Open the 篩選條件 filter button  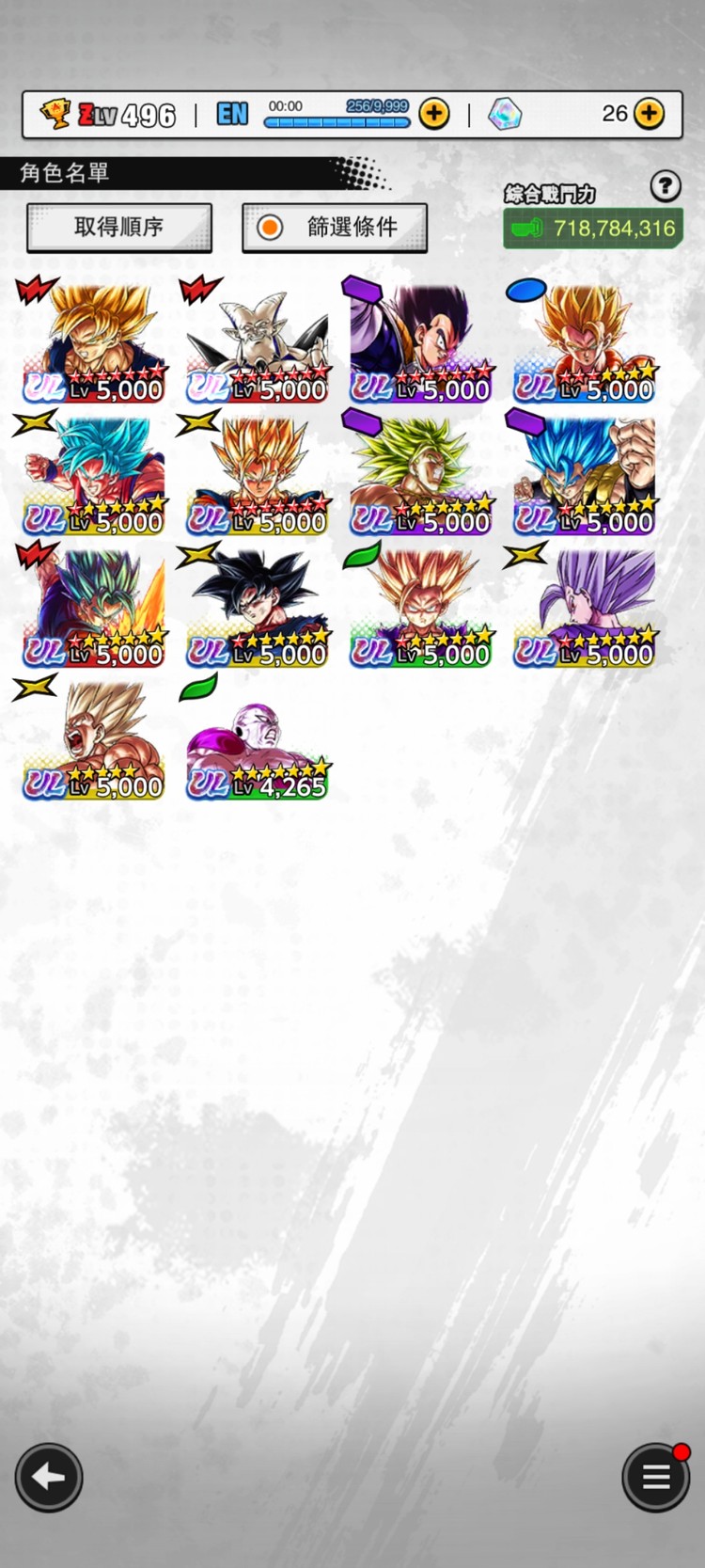[x=335, y=228]
